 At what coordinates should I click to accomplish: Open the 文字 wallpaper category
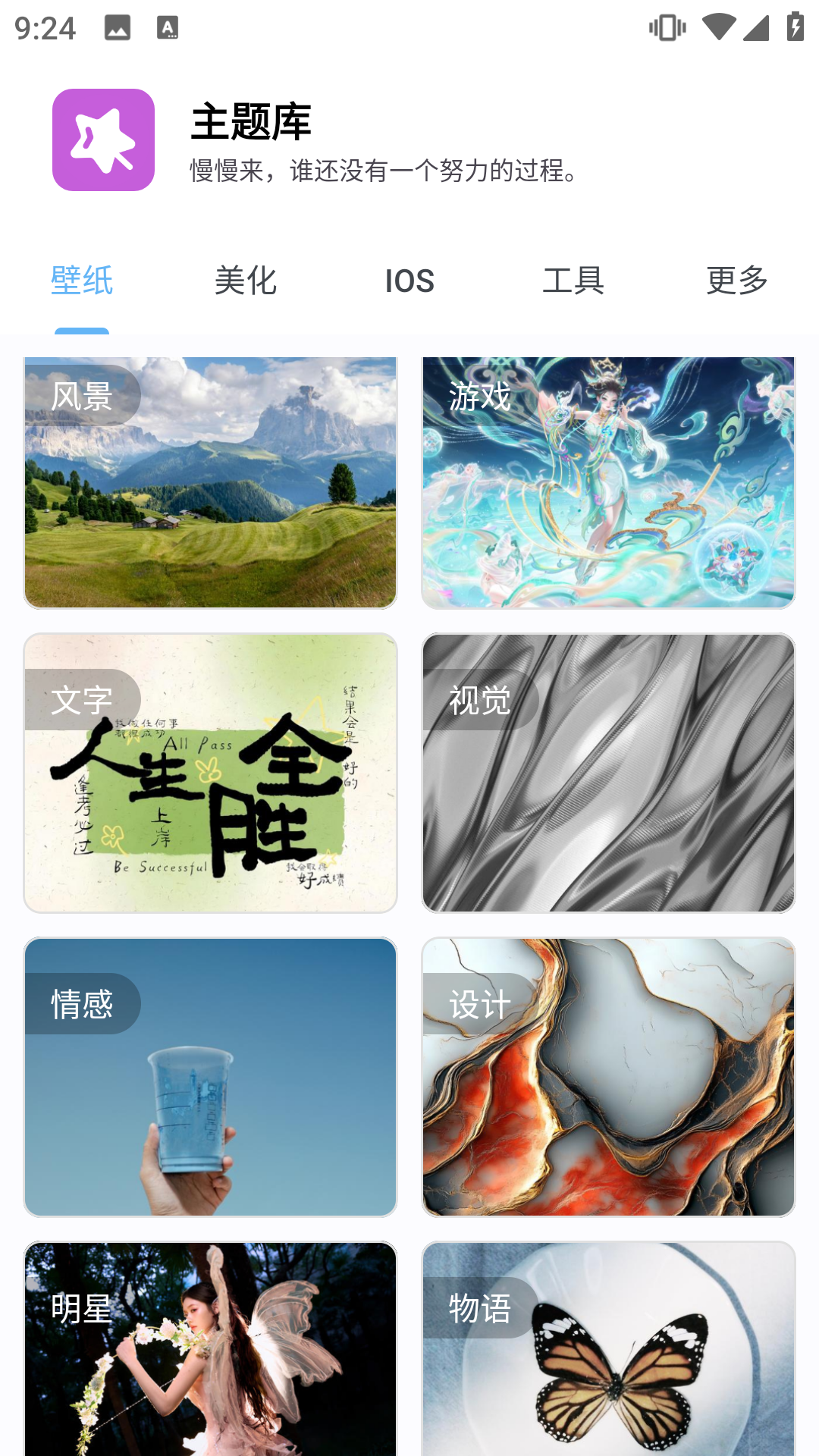(x=211, y=773)
